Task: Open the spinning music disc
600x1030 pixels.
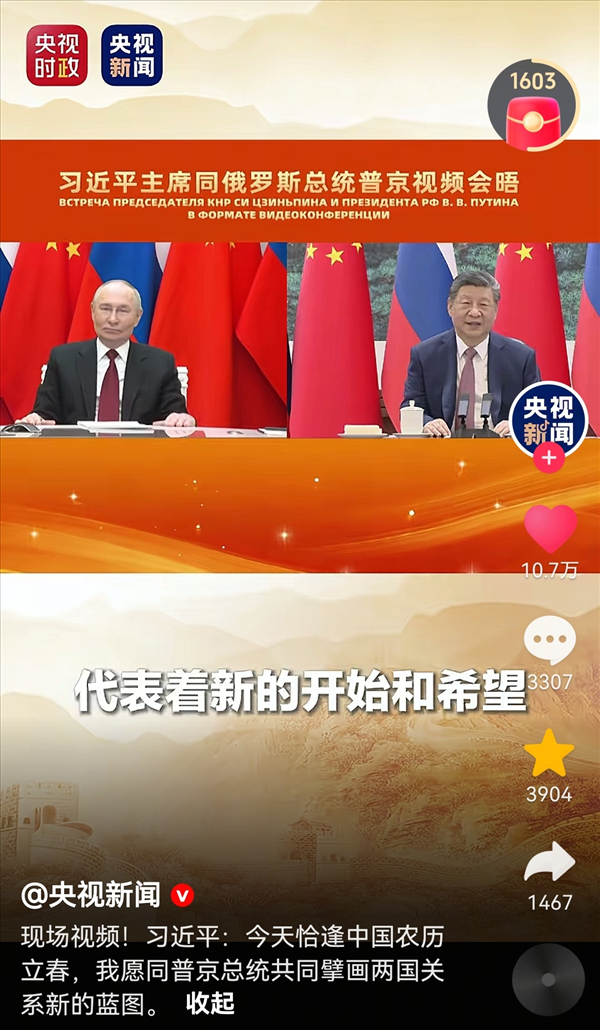Action: point(548,979)
